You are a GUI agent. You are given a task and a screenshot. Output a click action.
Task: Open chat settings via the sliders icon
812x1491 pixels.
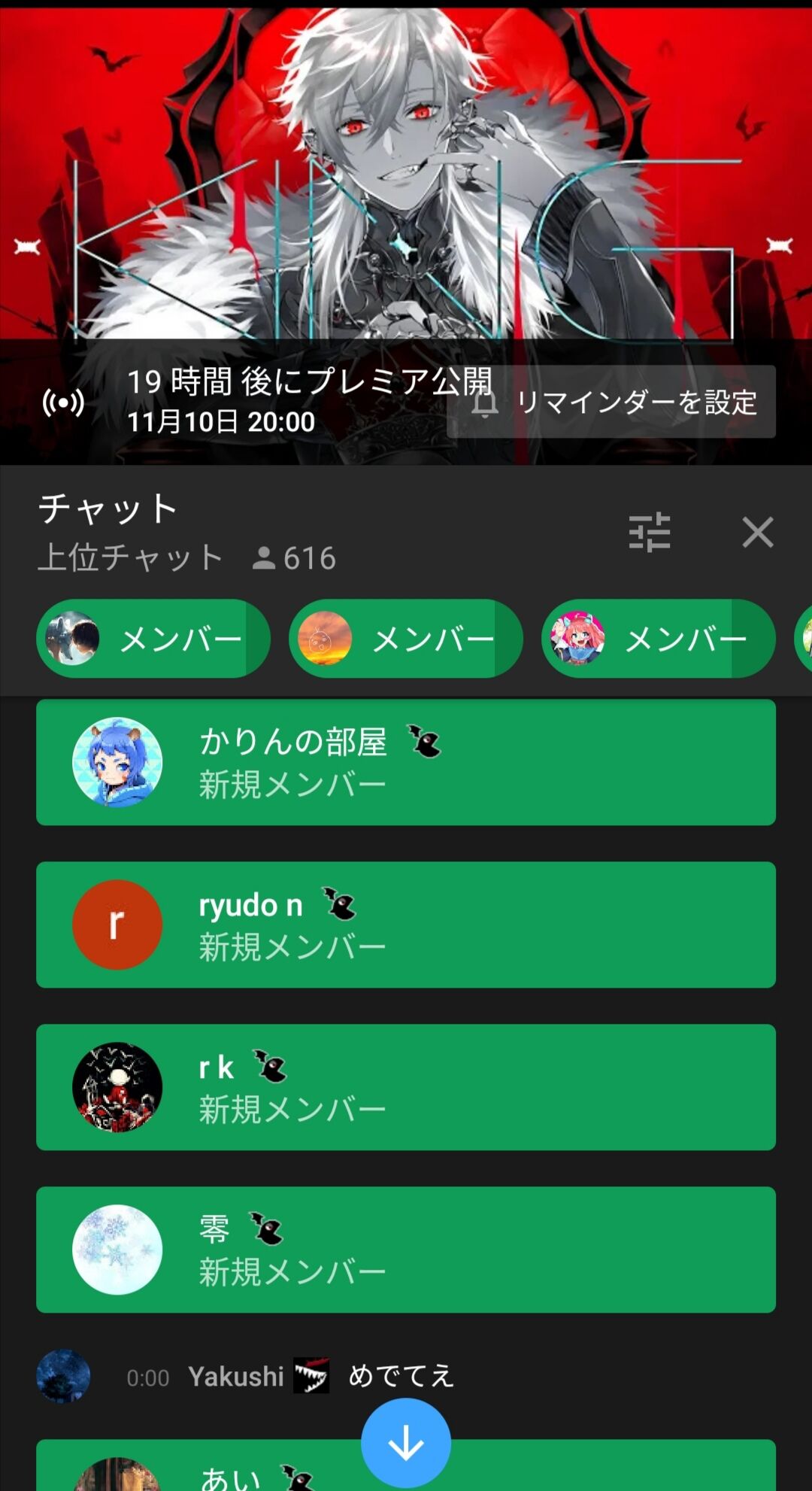[651, 533]
